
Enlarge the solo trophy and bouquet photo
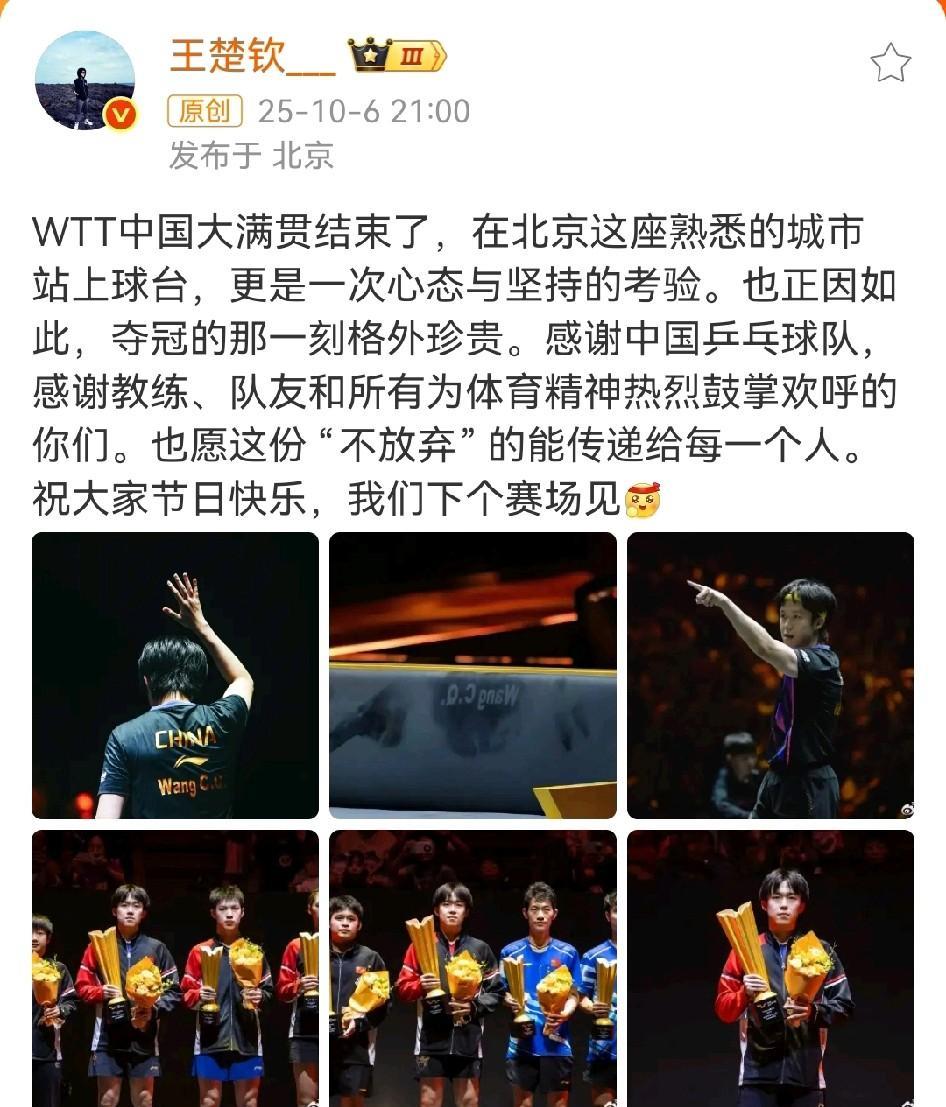770,968
